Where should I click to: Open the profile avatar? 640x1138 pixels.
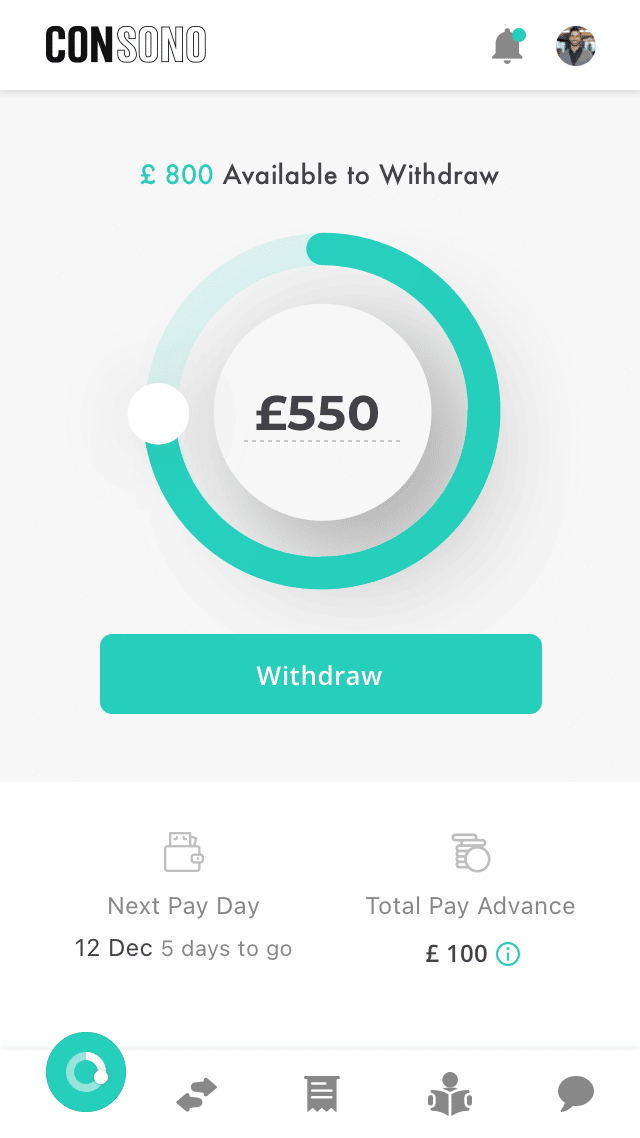(x=576, y=46)
